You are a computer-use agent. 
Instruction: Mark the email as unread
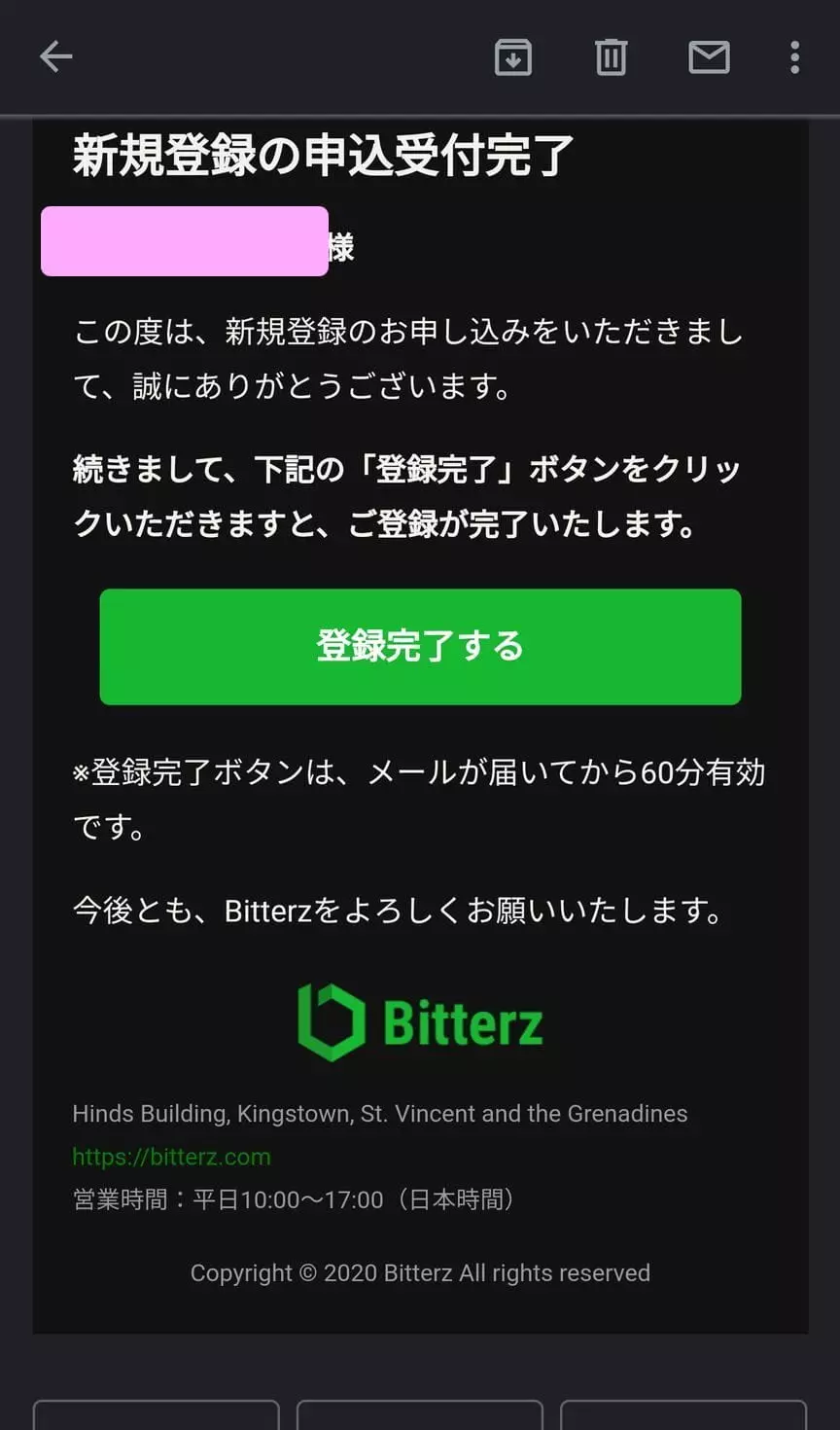tap(709, 57)
